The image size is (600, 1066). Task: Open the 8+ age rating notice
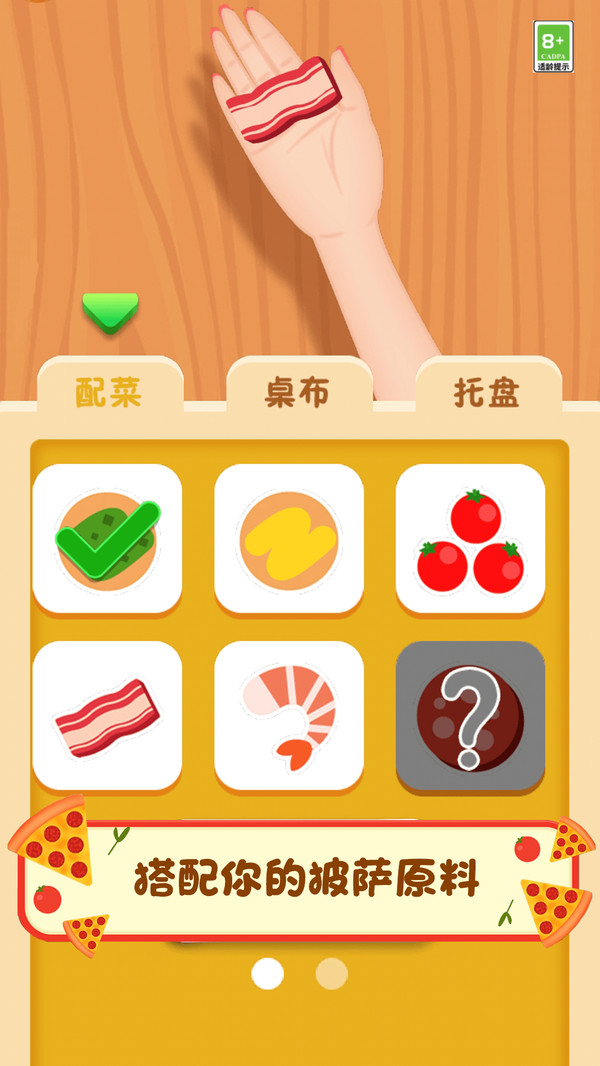point(553,46)
